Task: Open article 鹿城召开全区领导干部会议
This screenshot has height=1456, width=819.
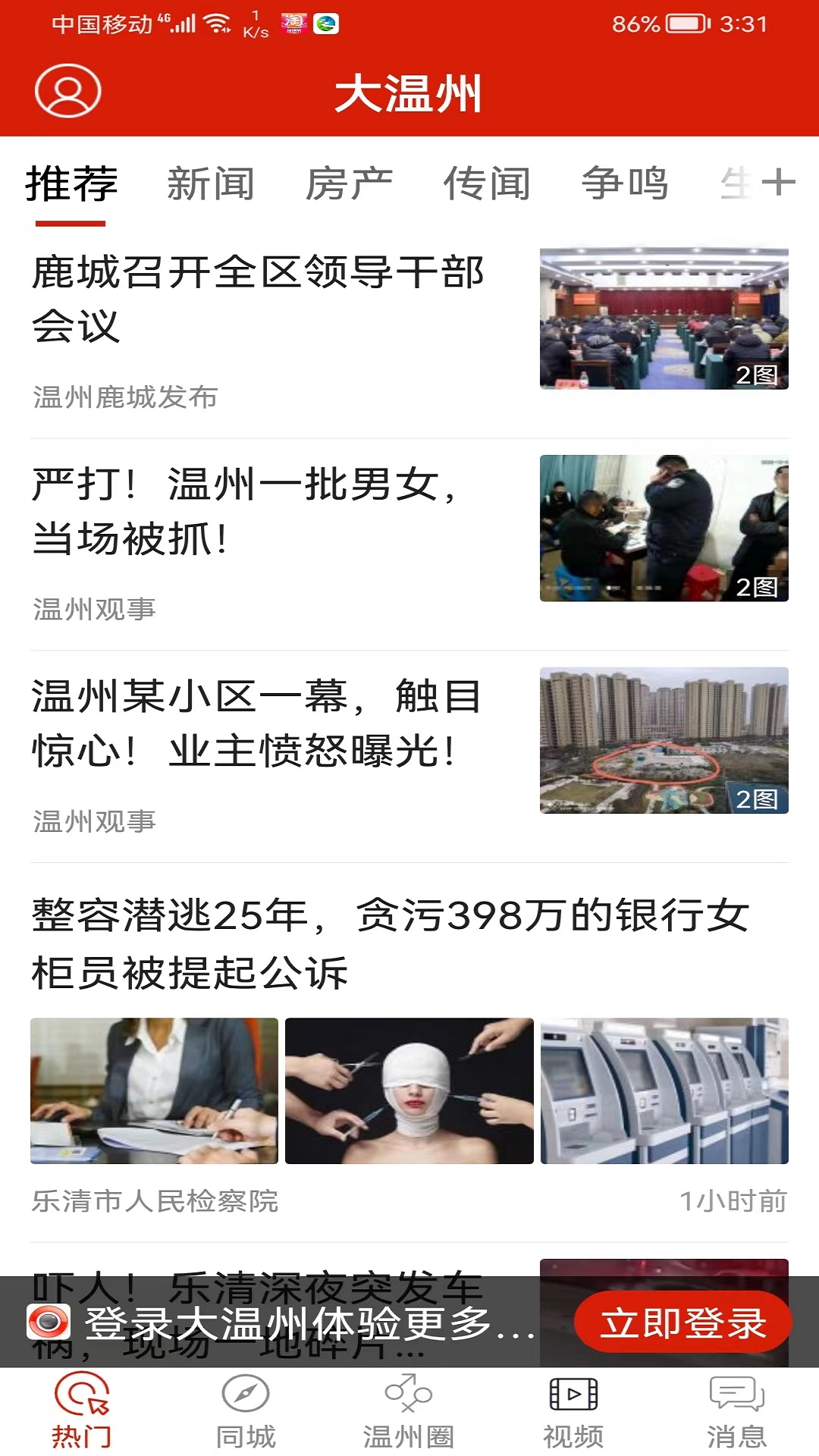Action: [x=258, y=299]
